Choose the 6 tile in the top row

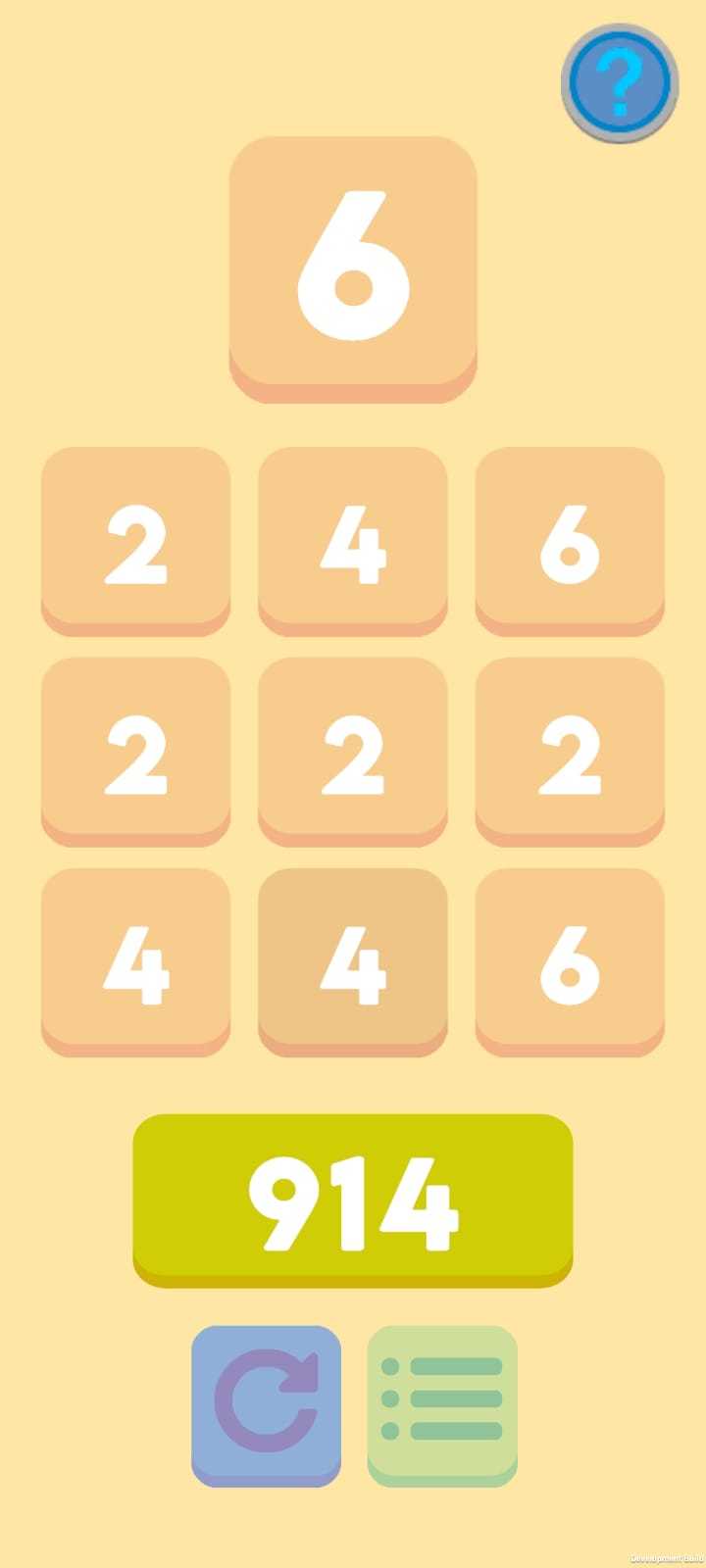pyautogui.click(x=570, y=542)
